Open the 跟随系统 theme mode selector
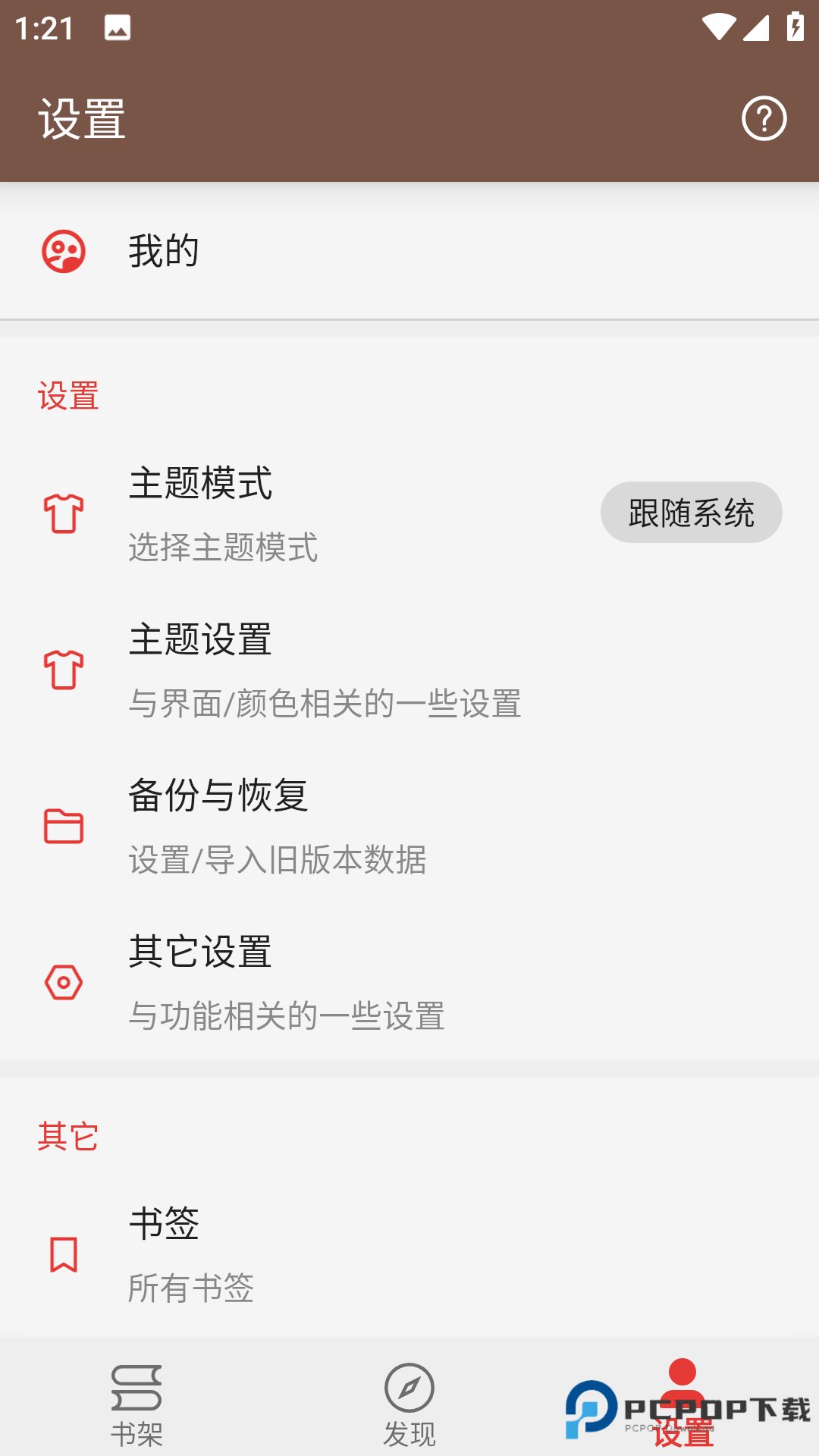Viewport: 819px width, 1456px height. coord(692,512)
